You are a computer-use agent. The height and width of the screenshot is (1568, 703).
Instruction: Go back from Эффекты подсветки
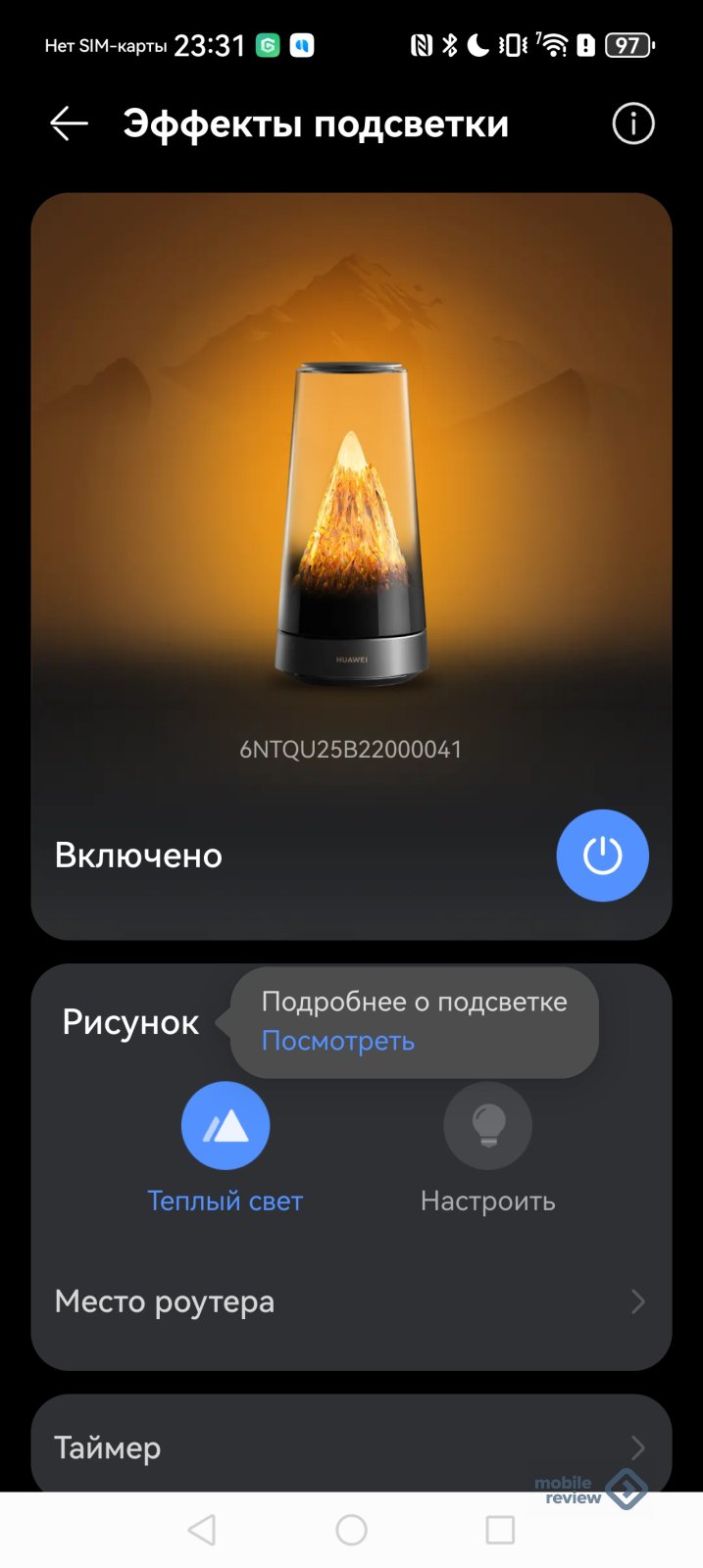69,124
